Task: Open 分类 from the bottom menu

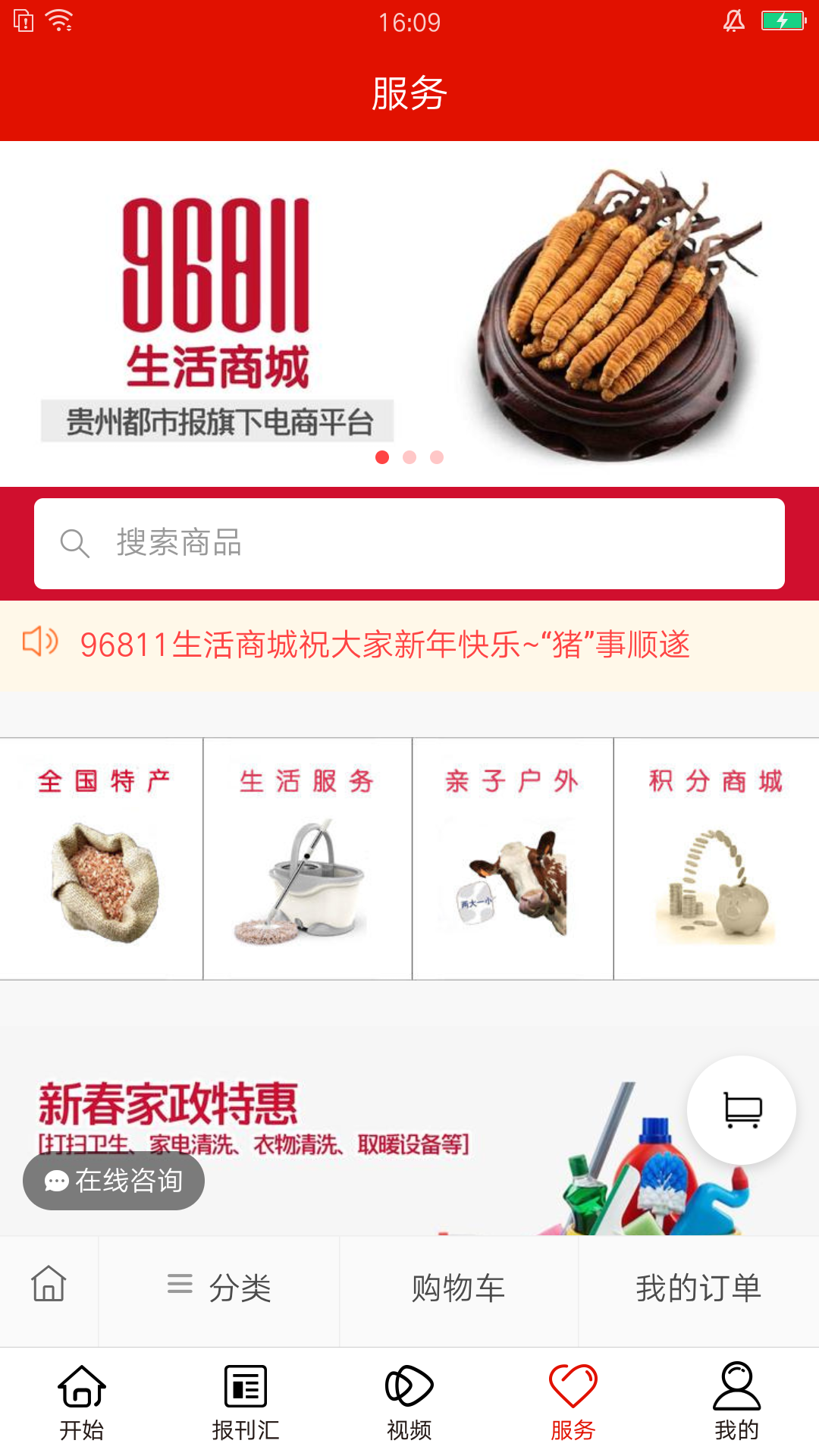Action: tap(220, 1285)
